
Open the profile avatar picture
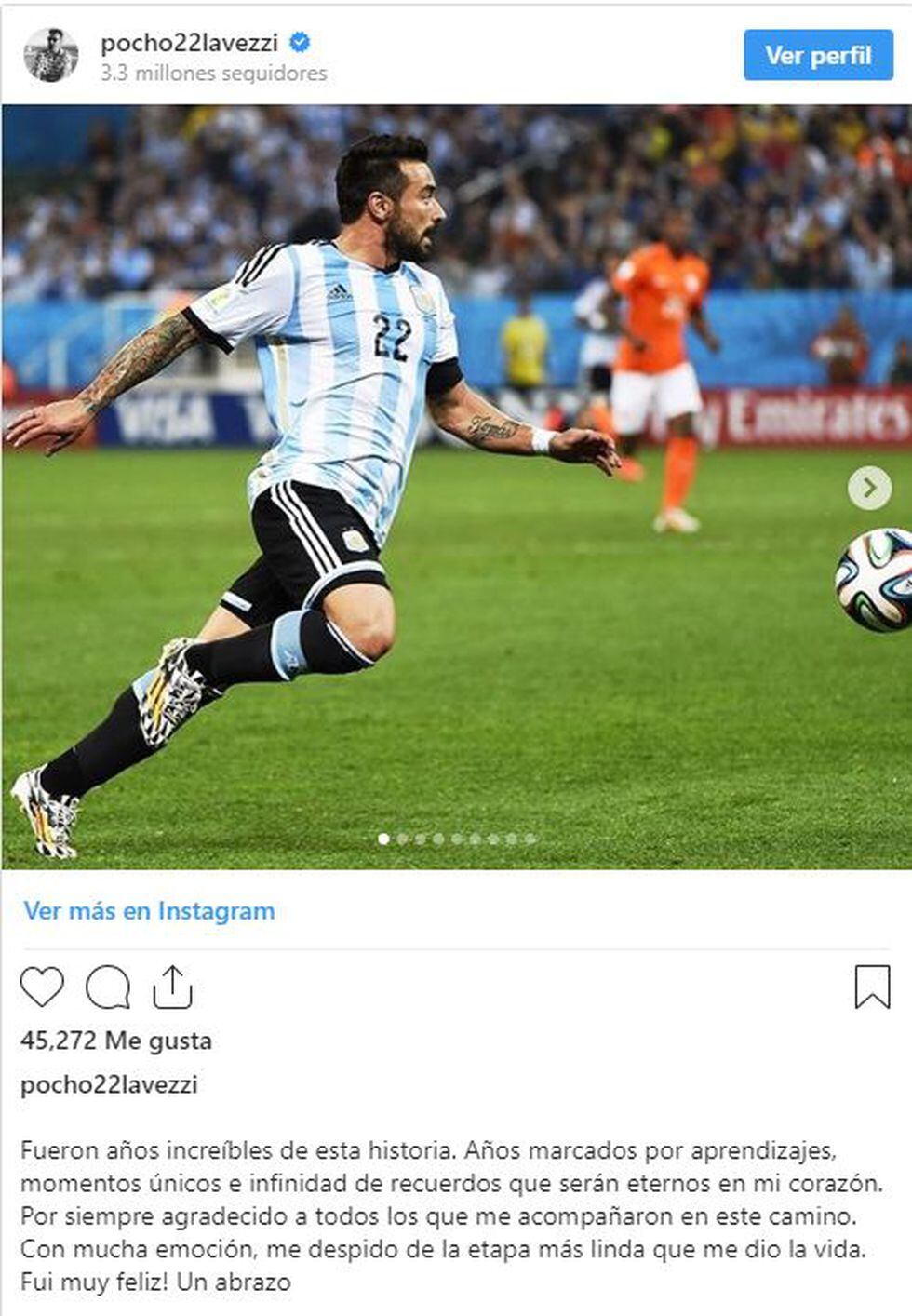pos(50,55)
